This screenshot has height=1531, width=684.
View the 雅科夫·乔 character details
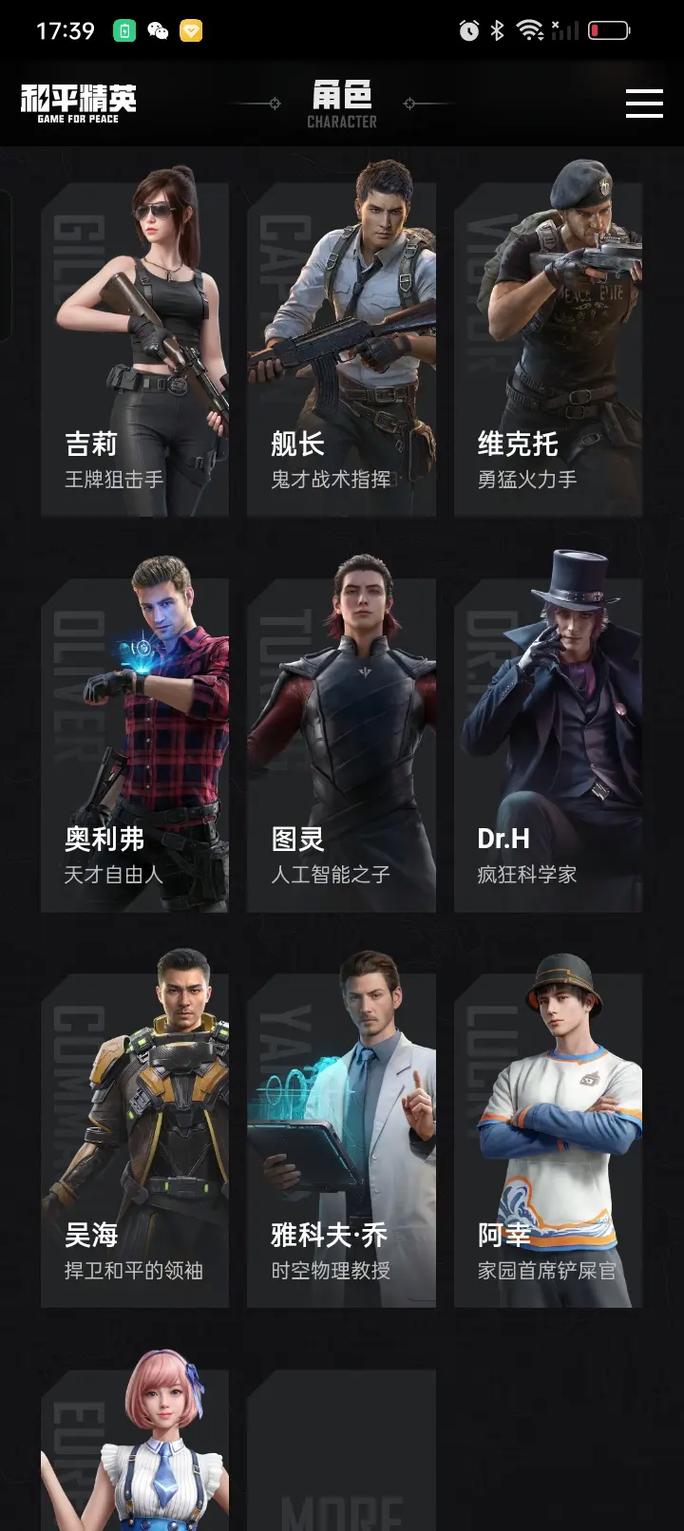point(341,1140)
